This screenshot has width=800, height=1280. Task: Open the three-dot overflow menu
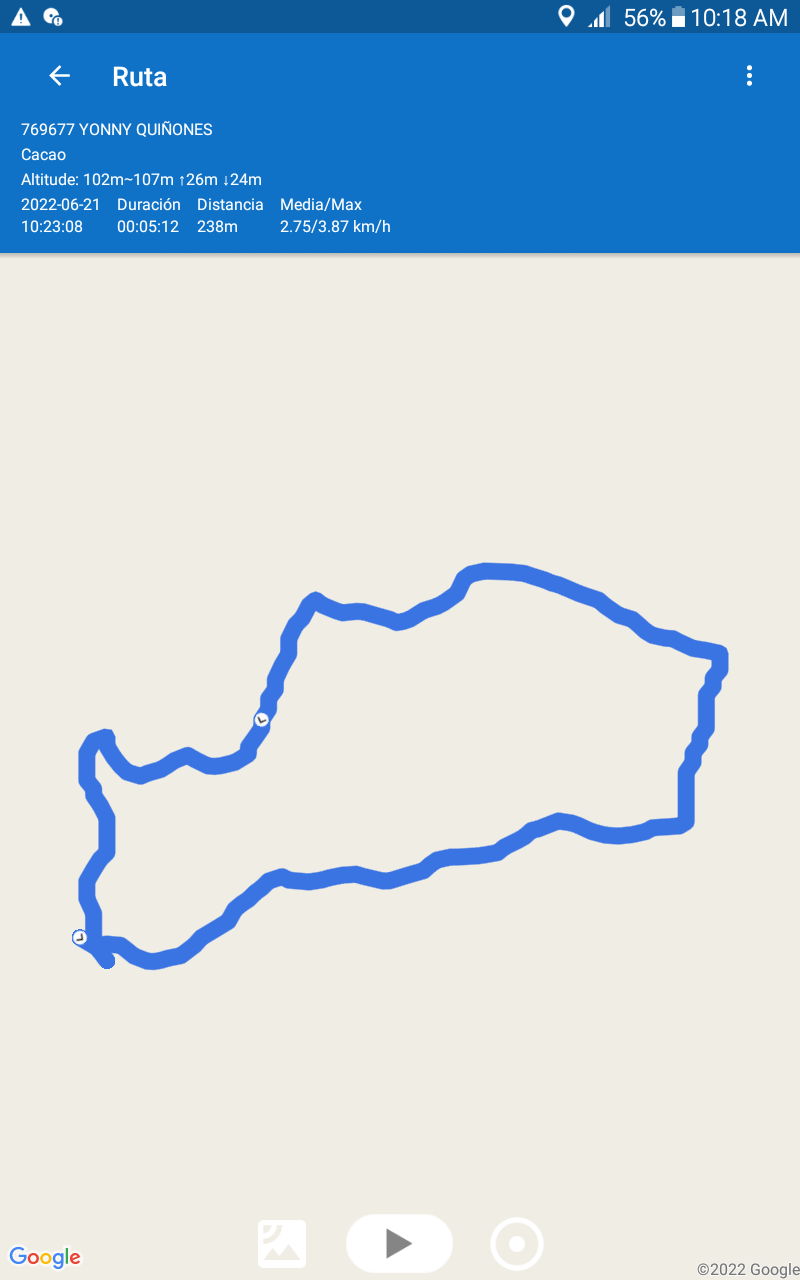[x=749, y=76]
